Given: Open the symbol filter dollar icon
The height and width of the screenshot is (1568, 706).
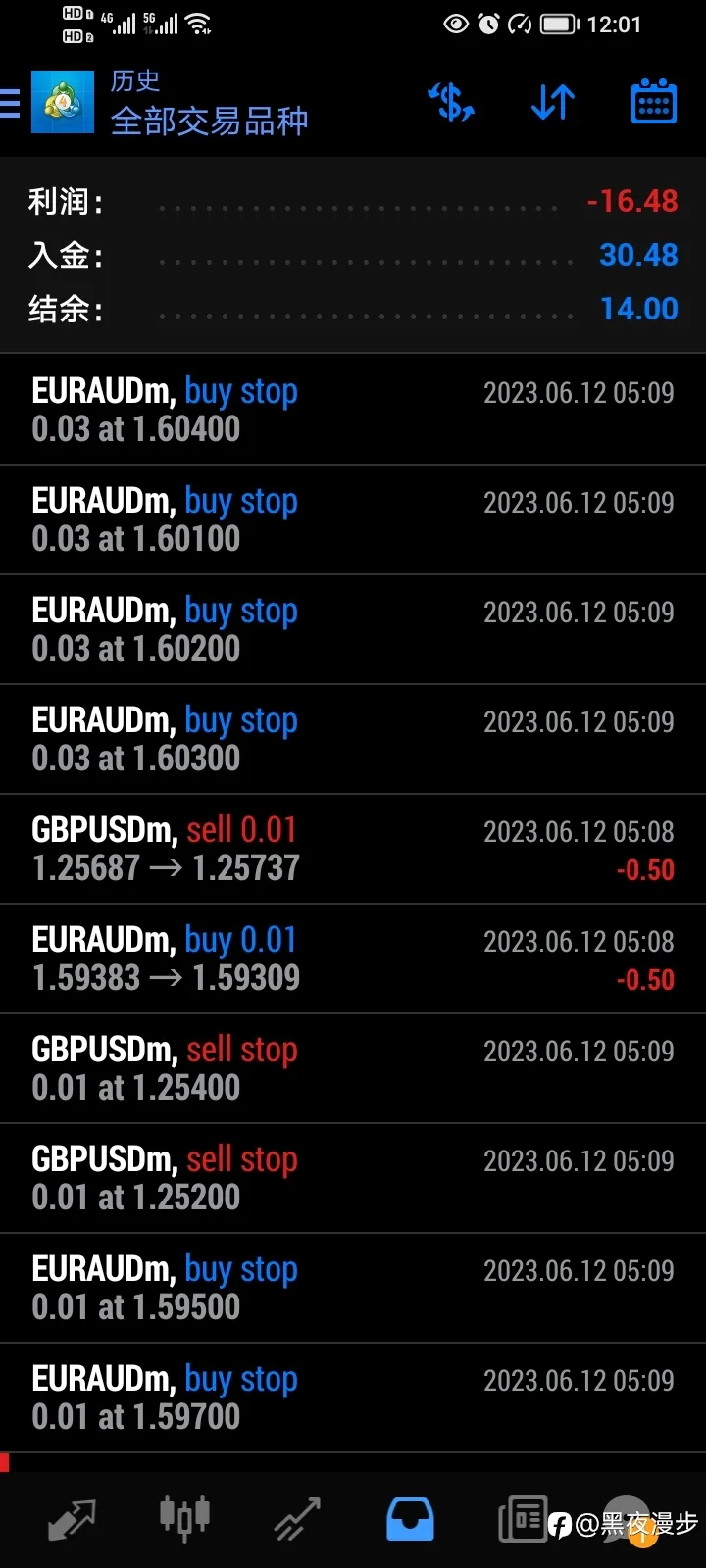Looking at the screenshot, I should (x=451, y=102).
